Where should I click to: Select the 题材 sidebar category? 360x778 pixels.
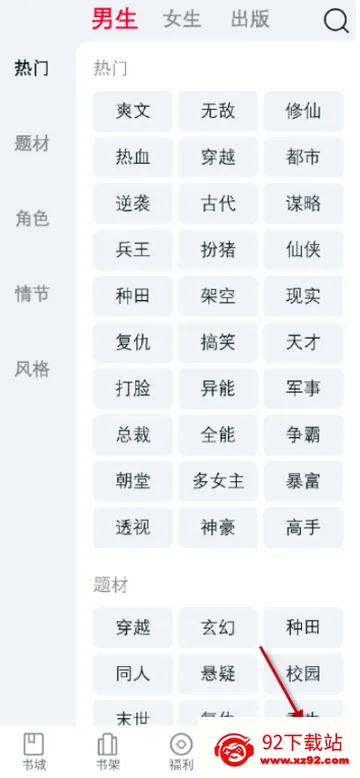(x=32, y=144)
